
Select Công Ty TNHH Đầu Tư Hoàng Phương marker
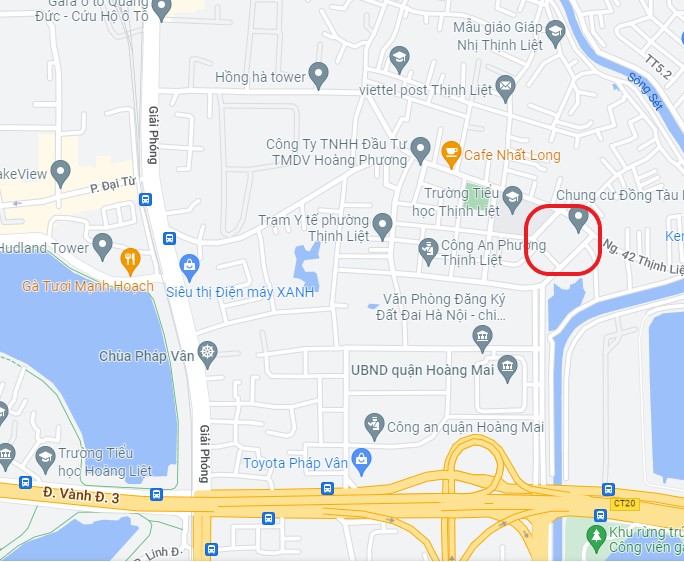tap(421, 150)
